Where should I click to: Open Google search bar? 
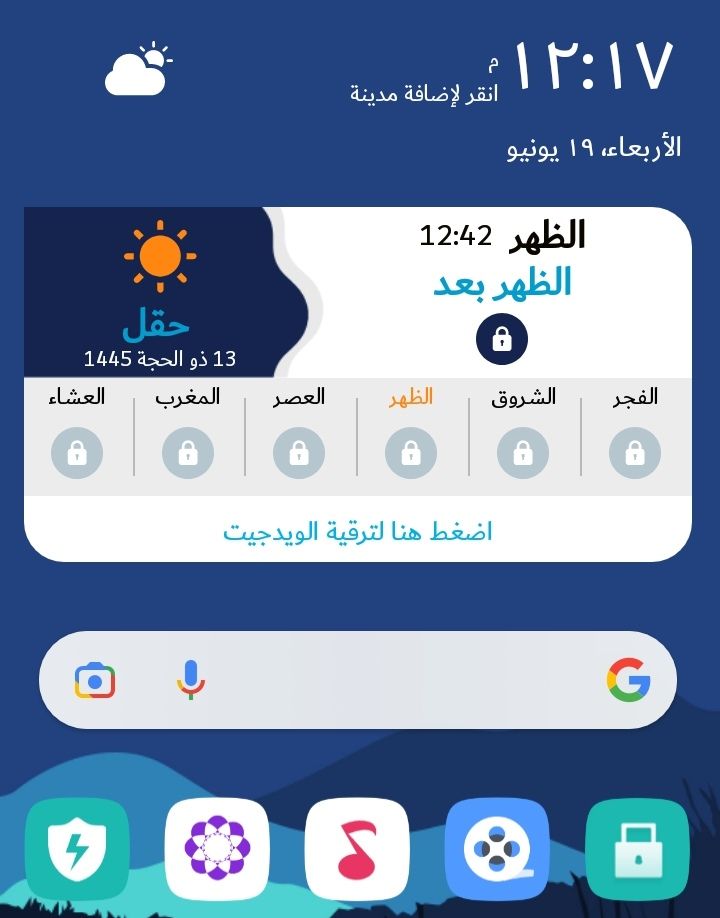(x=400, y=682)
